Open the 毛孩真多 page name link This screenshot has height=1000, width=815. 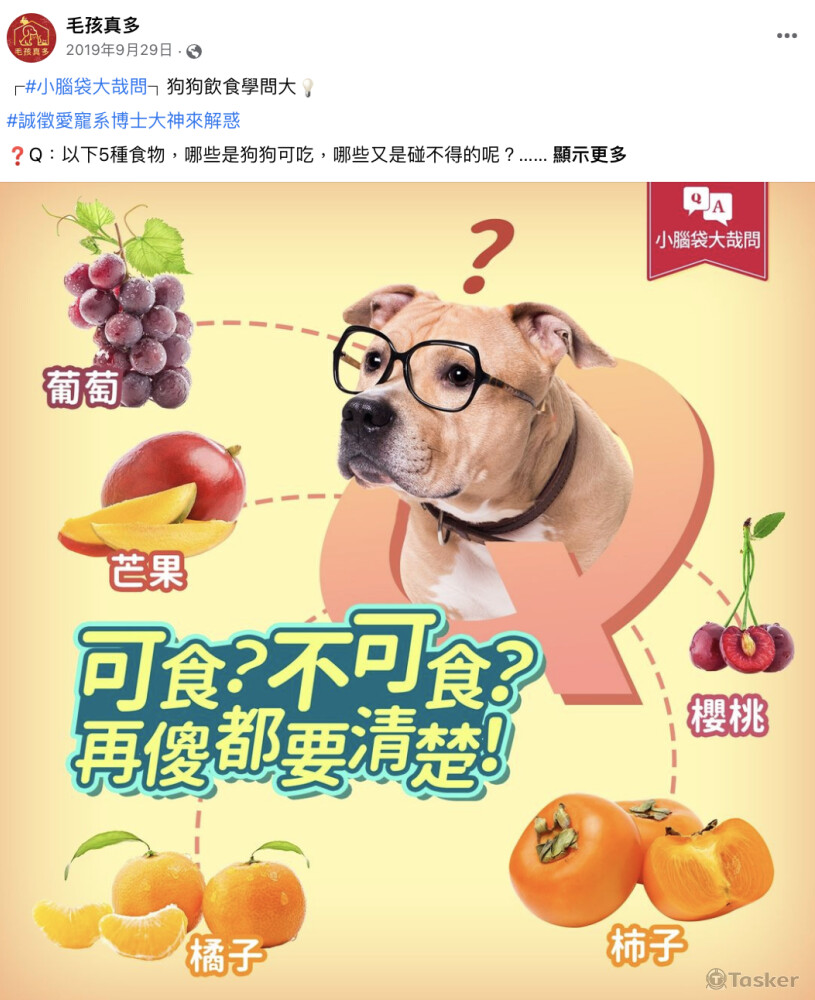coord(102,25)
